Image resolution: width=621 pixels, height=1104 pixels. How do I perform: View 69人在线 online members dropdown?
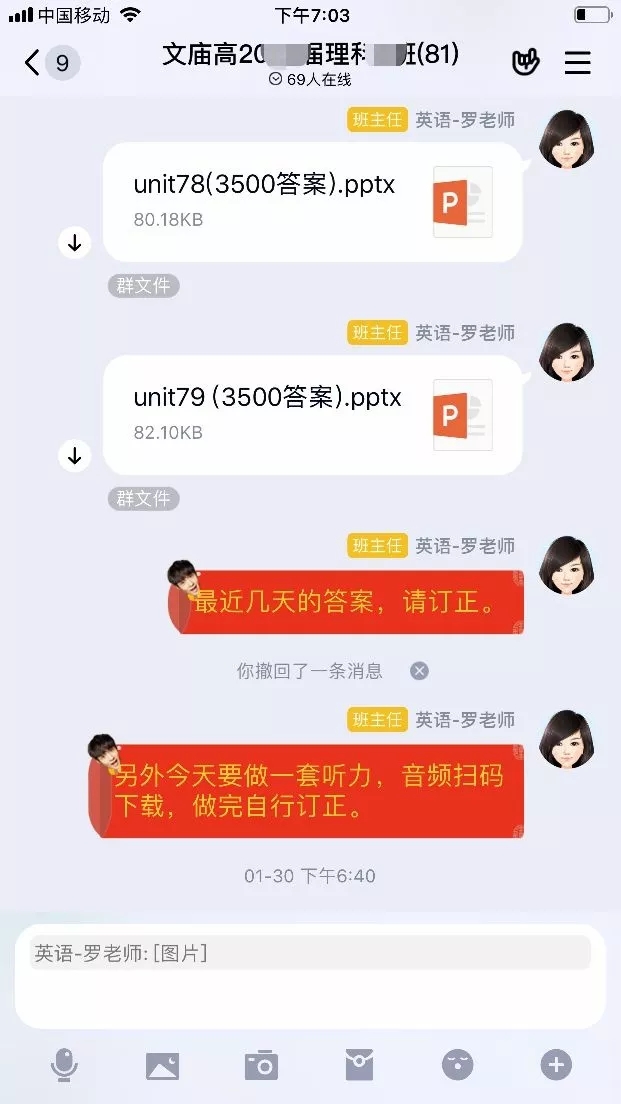tap(310, 79)
